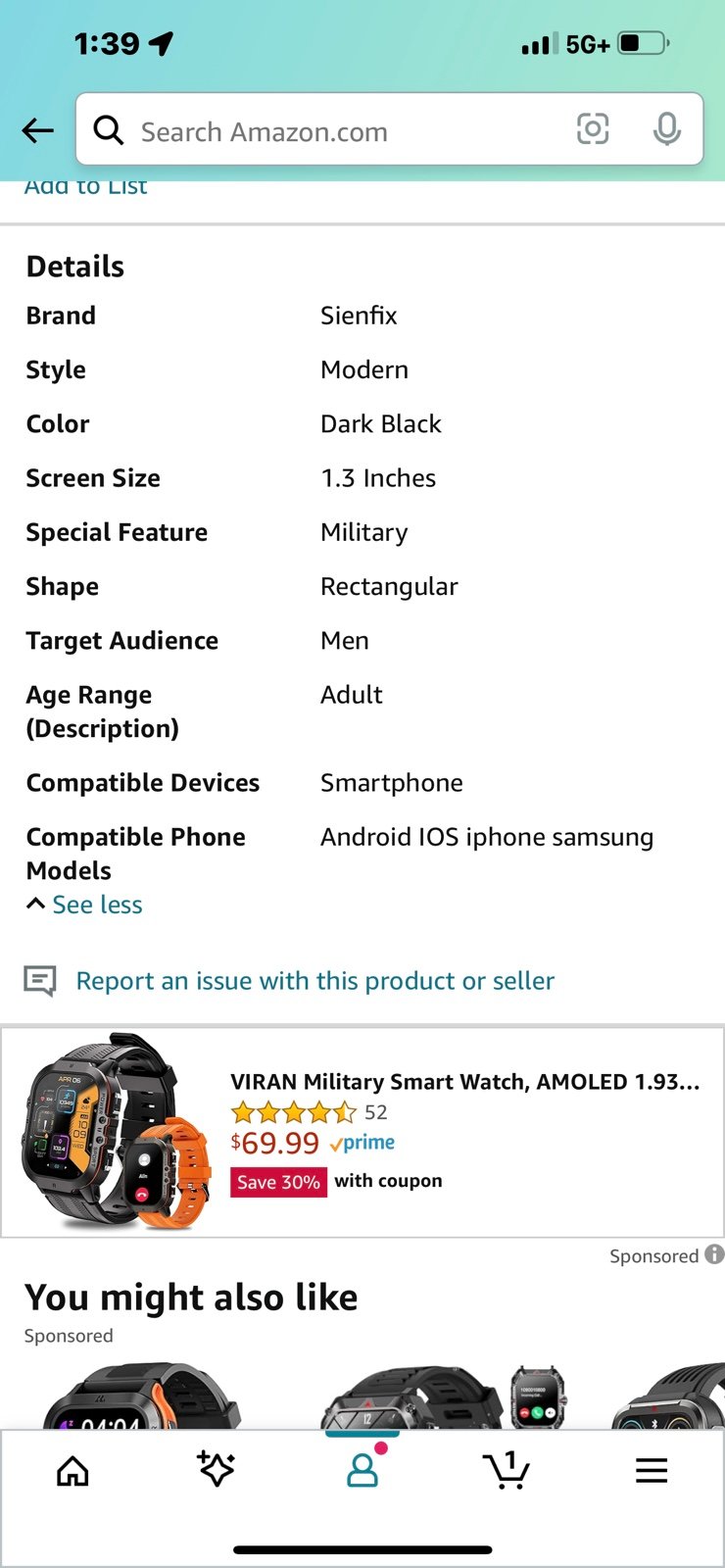This screenshot has height=1568, width=725.
Task: Start voice search with the microphone
Action: pyautogui.click(x=667, y=129)
